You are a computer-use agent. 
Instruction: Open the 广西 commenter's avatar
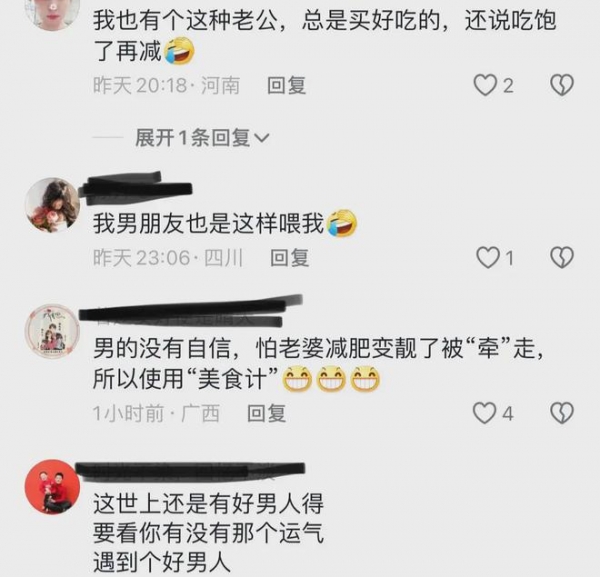click(x=52, y=331)
